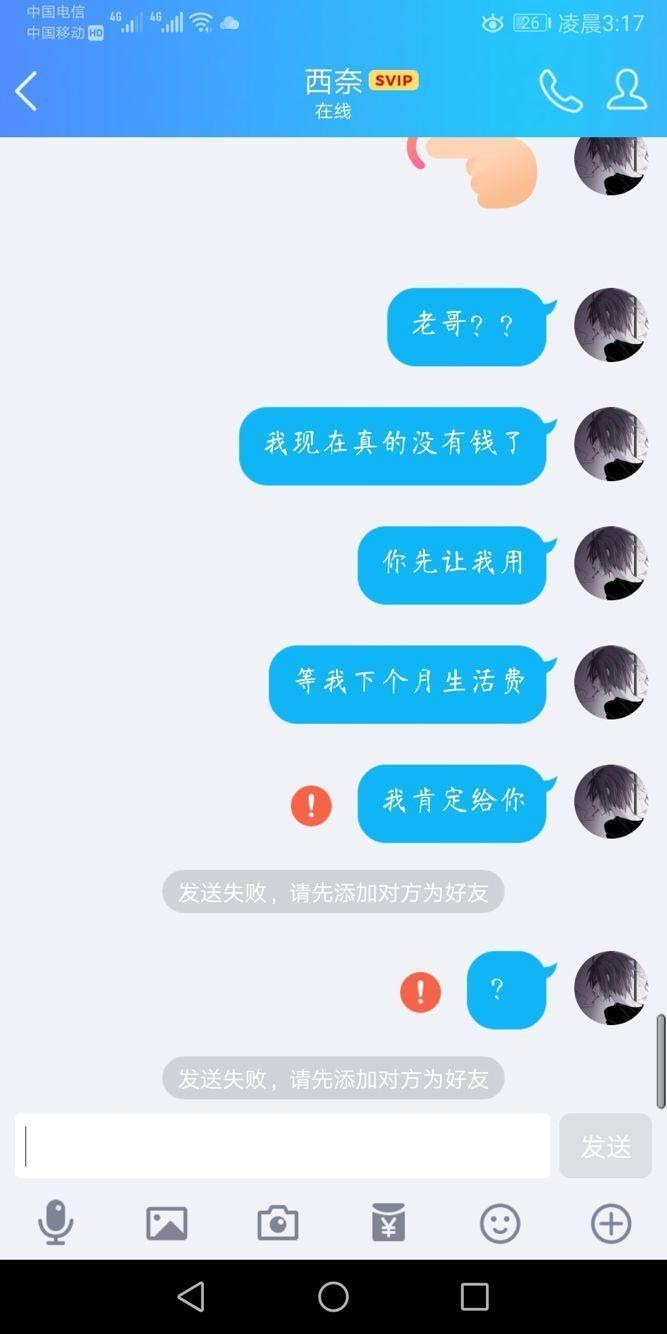Screen dimensions: 667x1334
Task: Open the picture gallery to send an image
Action: (x=167, y=1223)
